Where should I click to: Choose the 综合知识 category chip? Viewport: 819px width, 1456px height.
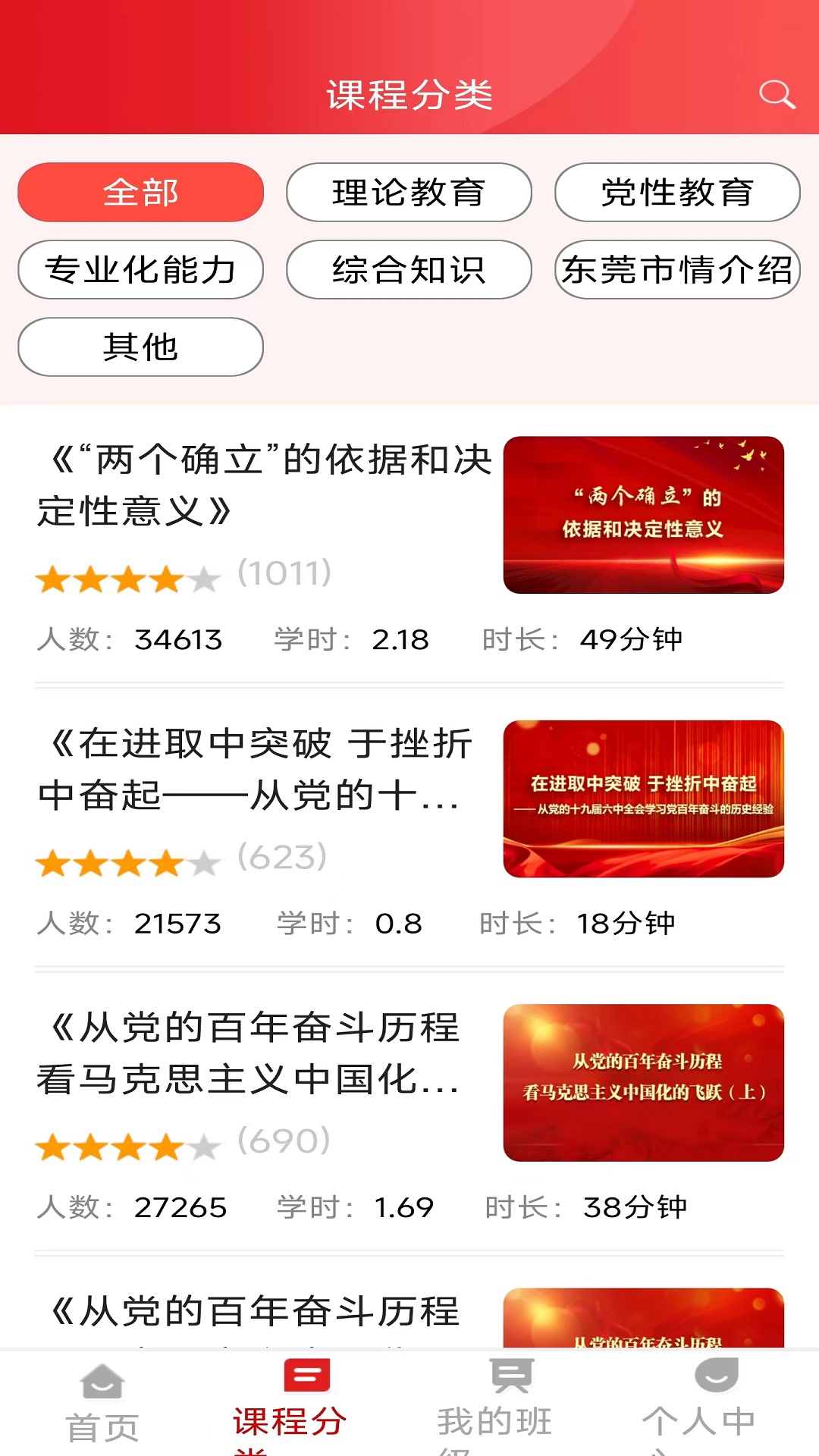(409, 270)
